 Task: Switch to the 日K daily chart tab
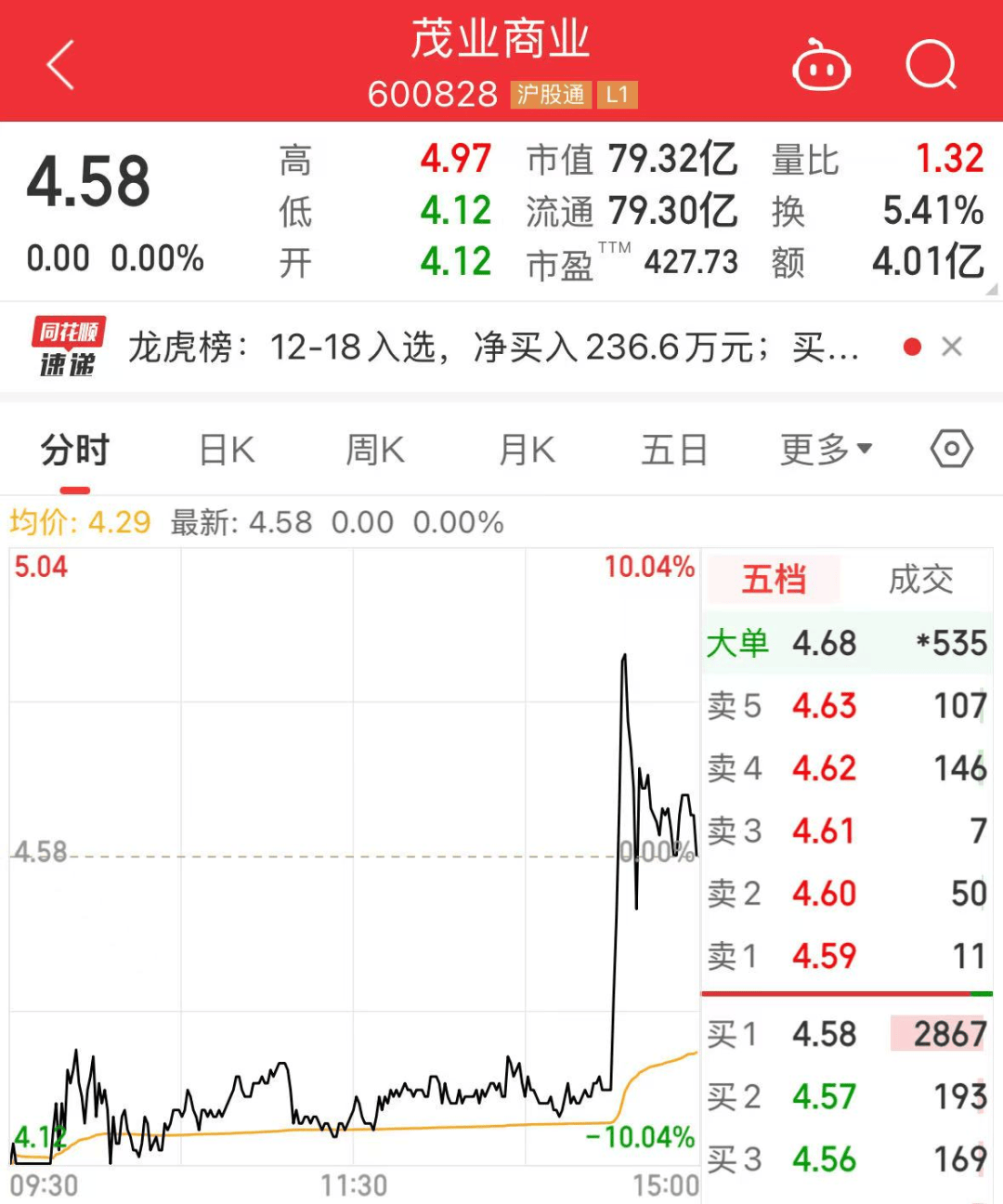point(225,449)
